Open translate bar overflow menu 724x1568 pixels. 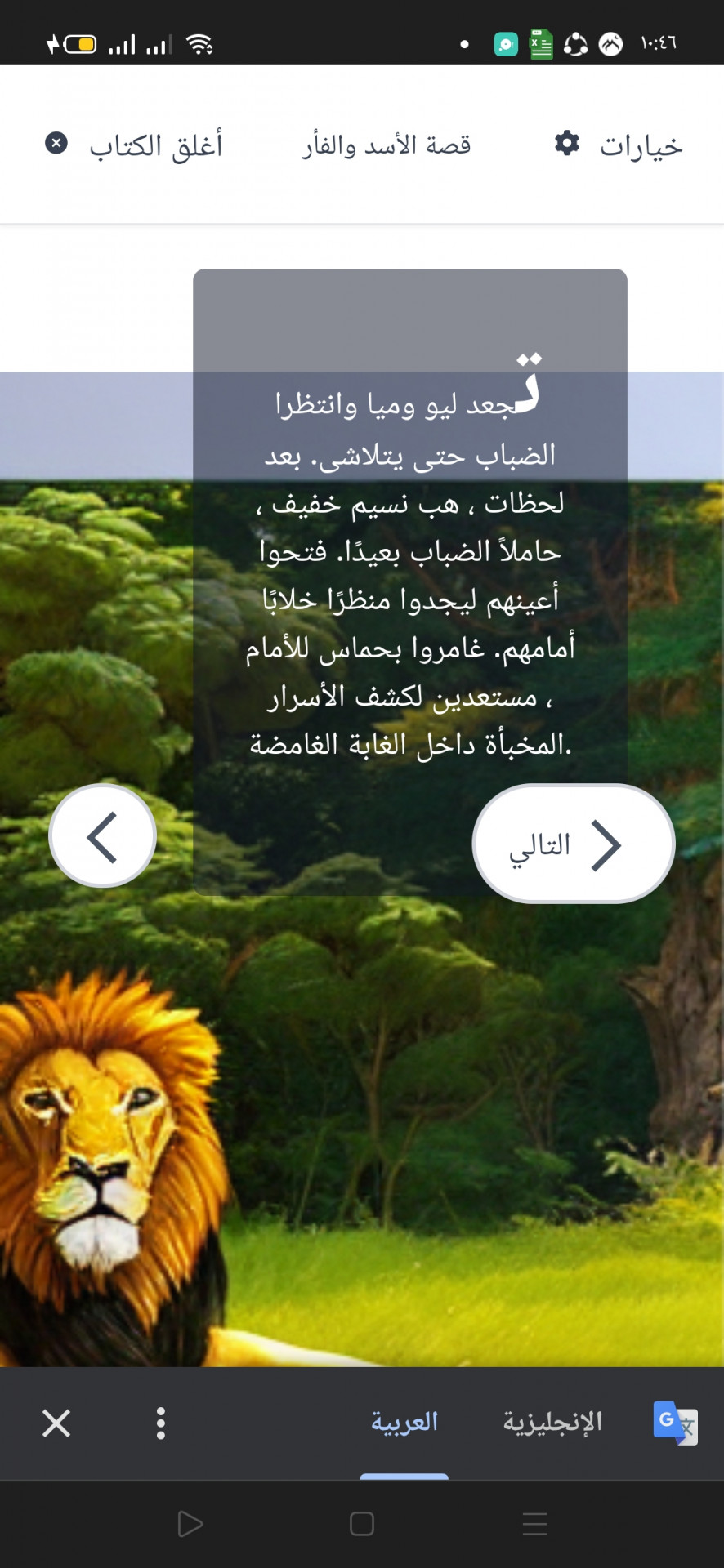[x=161, y=1423]
